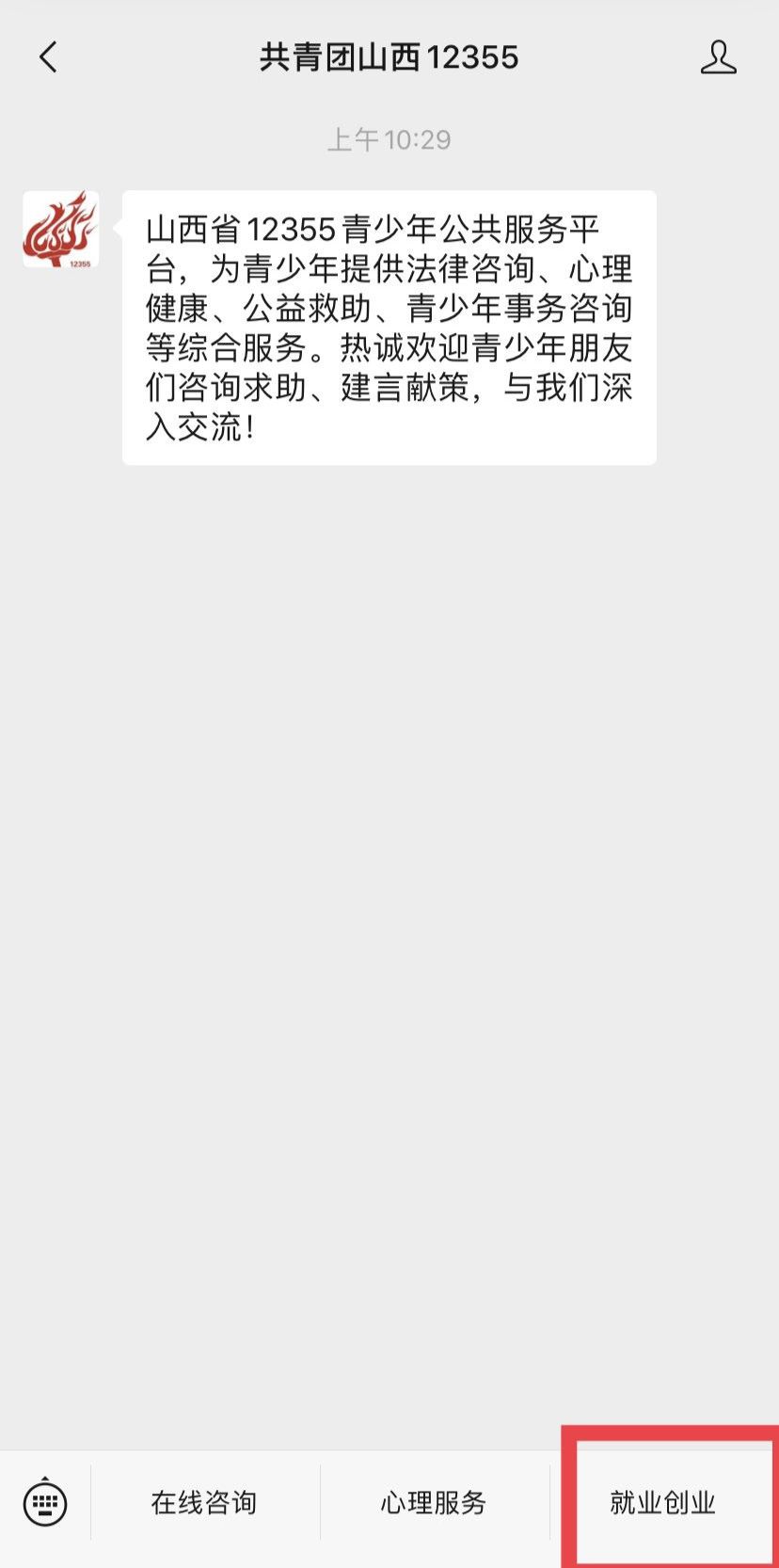Viewport: 779px width, 1568px height.
Task: Open the account profile icon
Action: coord(718,57)
